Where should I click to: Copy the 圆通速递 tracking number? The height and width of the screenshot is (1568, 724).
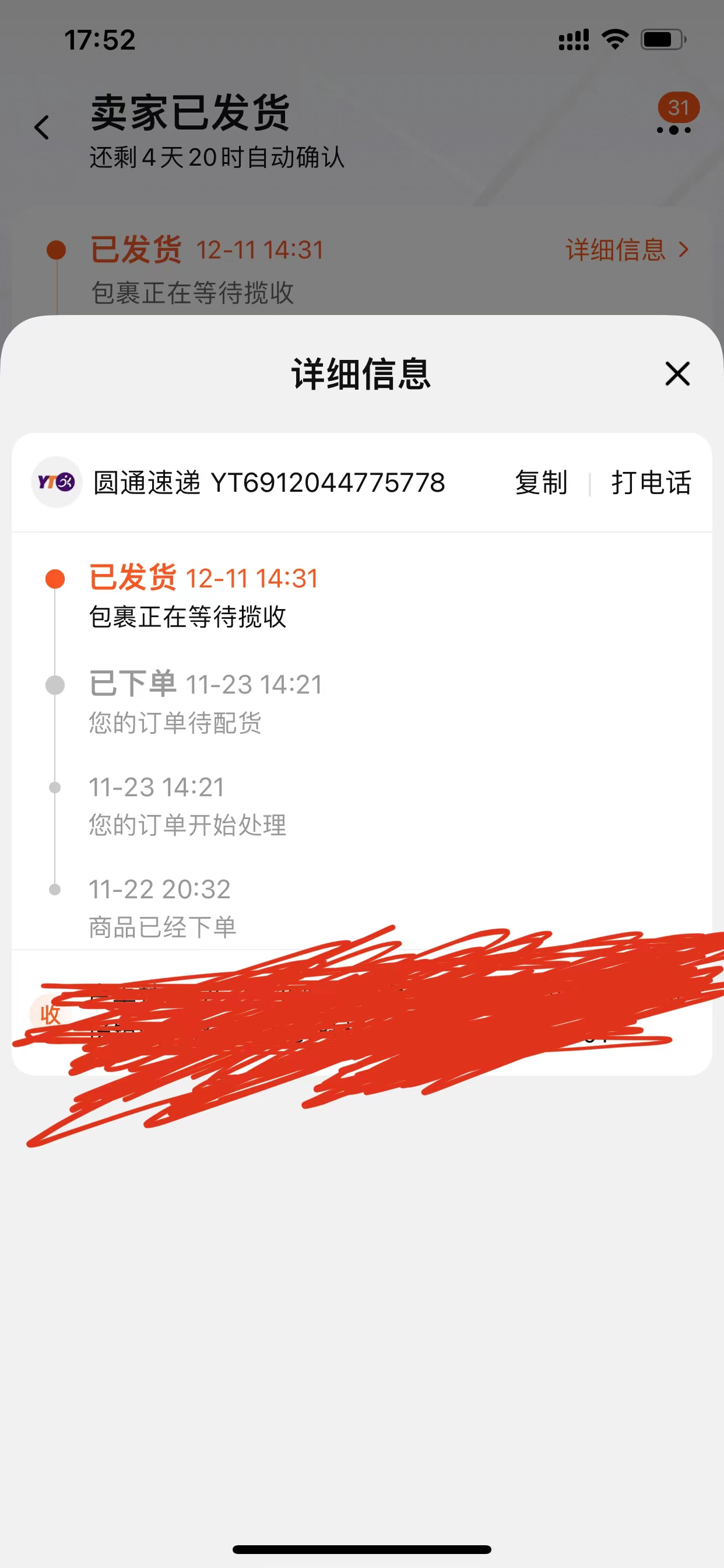pyautogui.click(x=541, y=482)
